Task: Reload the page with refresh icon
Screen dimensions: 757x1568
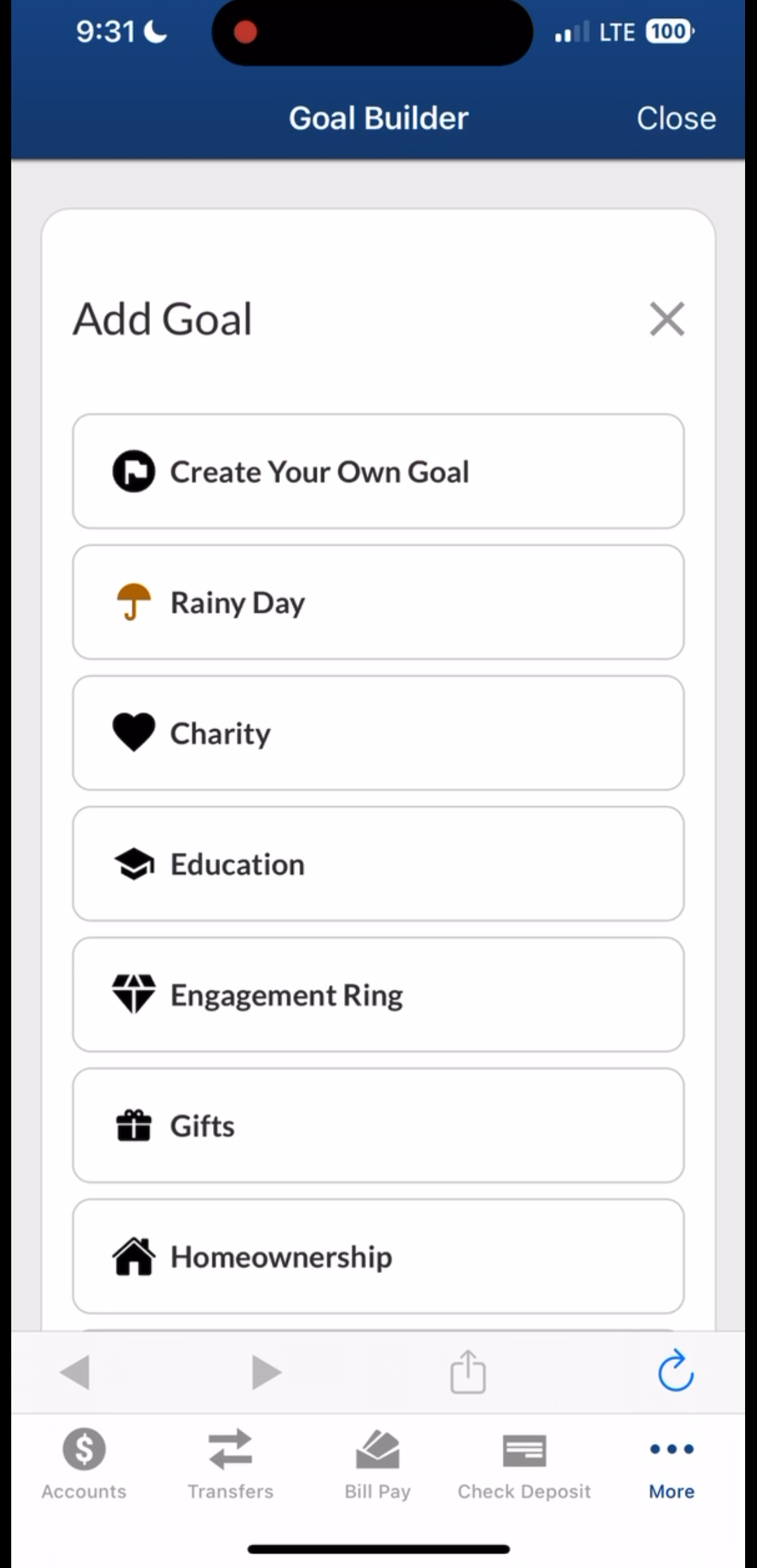Action: pos(676,1370)
